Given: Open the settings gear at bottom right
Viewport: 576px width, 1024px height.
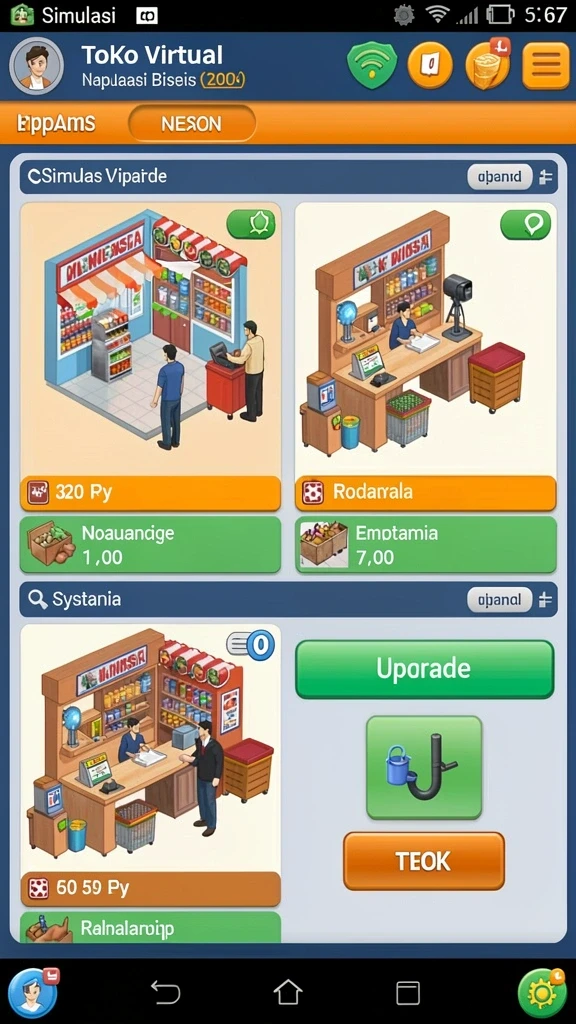Looking at the screenshot, I should 541,993.
